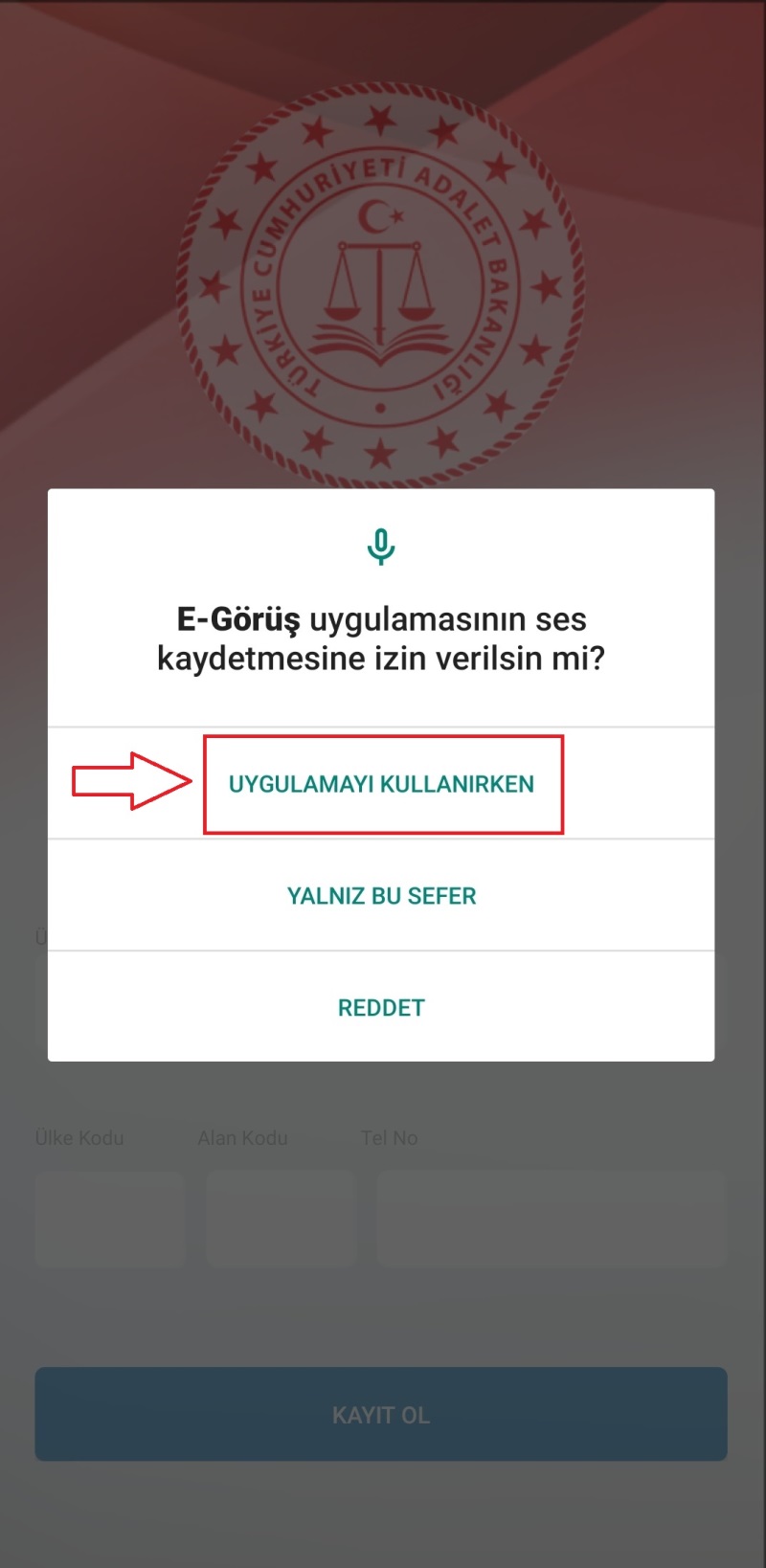Allow audio recording while using the app
This screenshot has width=766, height=1568.
point(381,784)
